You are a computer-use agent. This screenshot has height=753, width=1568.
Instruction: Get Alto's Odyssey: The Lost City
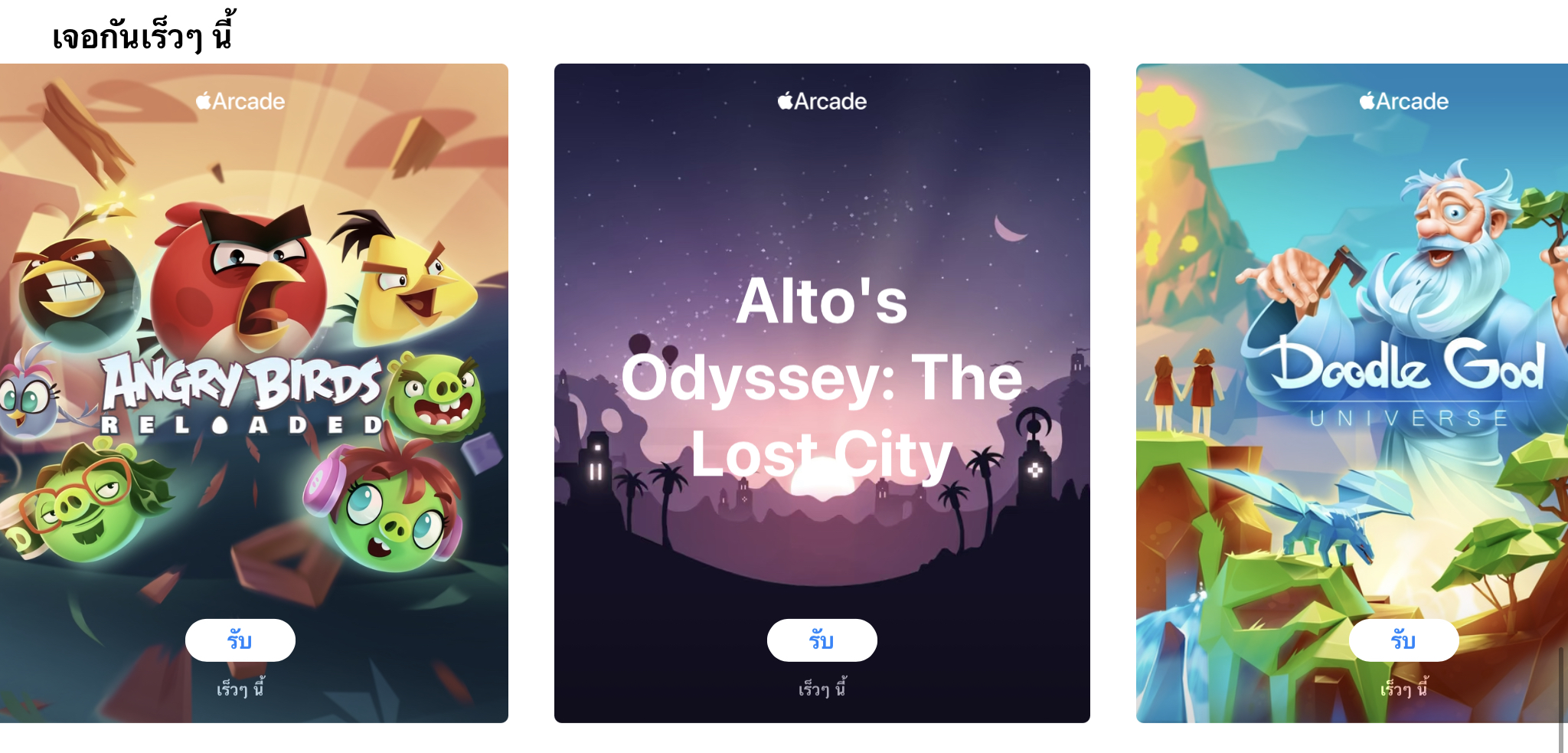pyautogui.click(x=822, y=640)
